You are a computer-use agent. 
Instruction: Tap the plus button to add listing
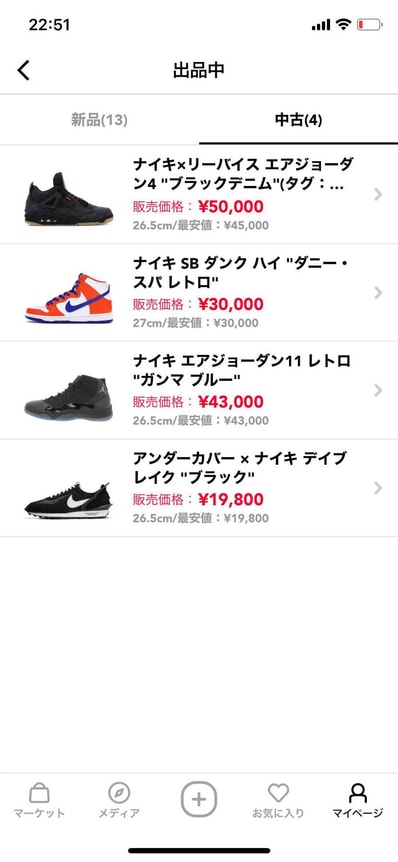[x=199, y=799]
